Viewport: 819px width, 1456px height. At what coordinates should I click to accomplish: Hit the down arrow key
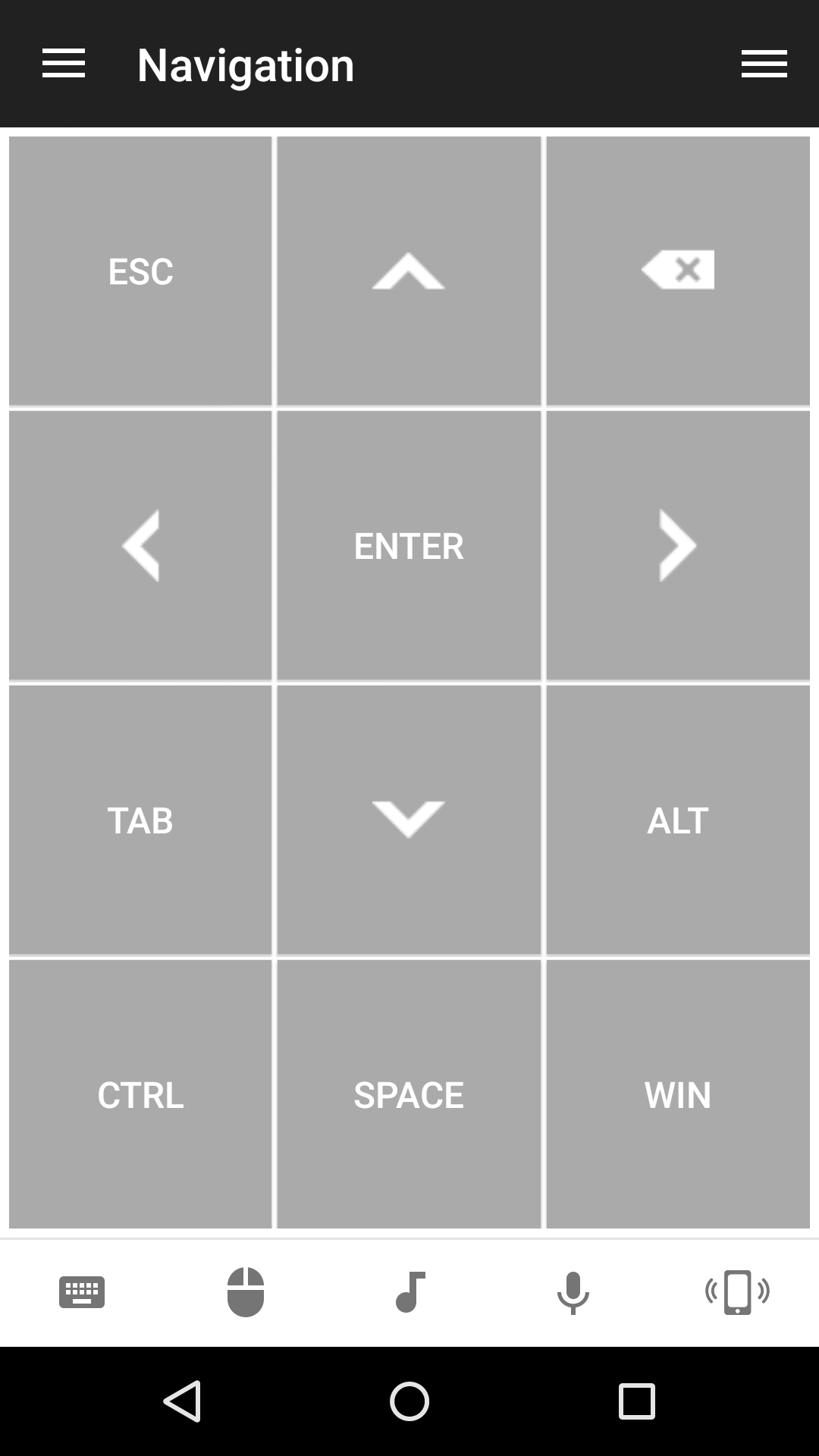click(x=409, y=820)
